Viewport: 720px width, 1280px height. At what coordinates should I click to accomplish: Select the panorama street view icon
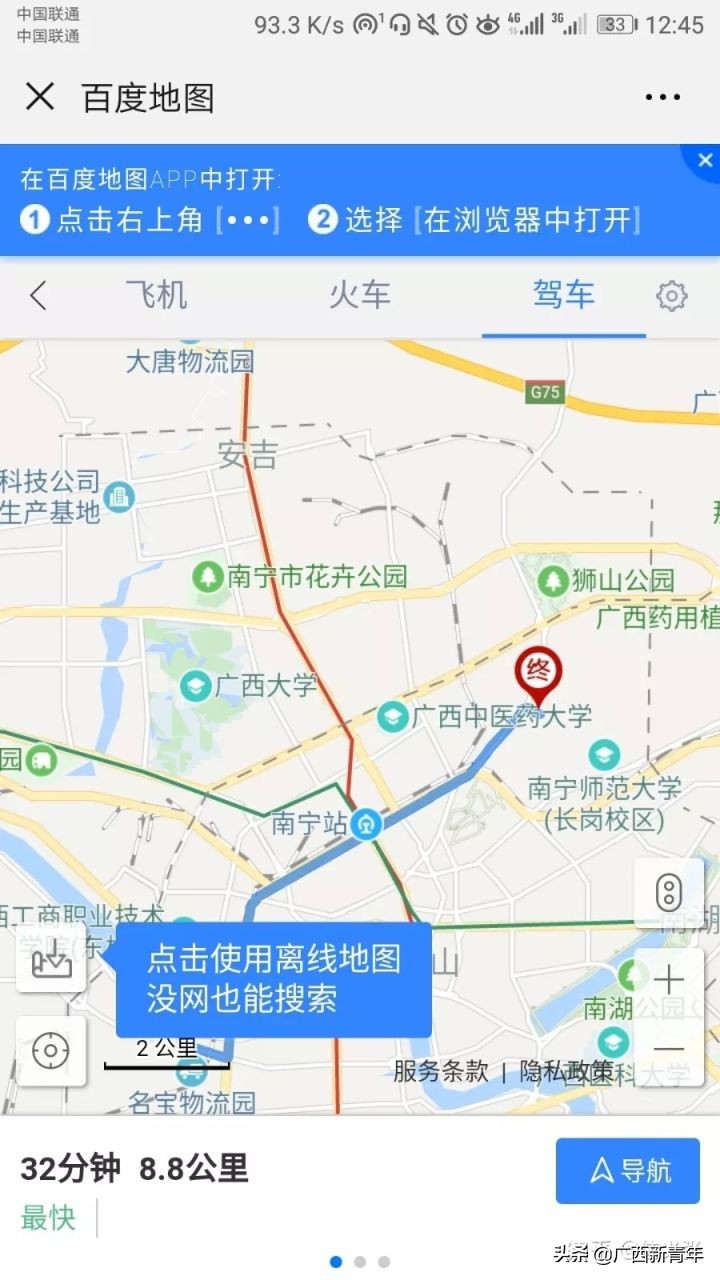(x=668, y=893)
